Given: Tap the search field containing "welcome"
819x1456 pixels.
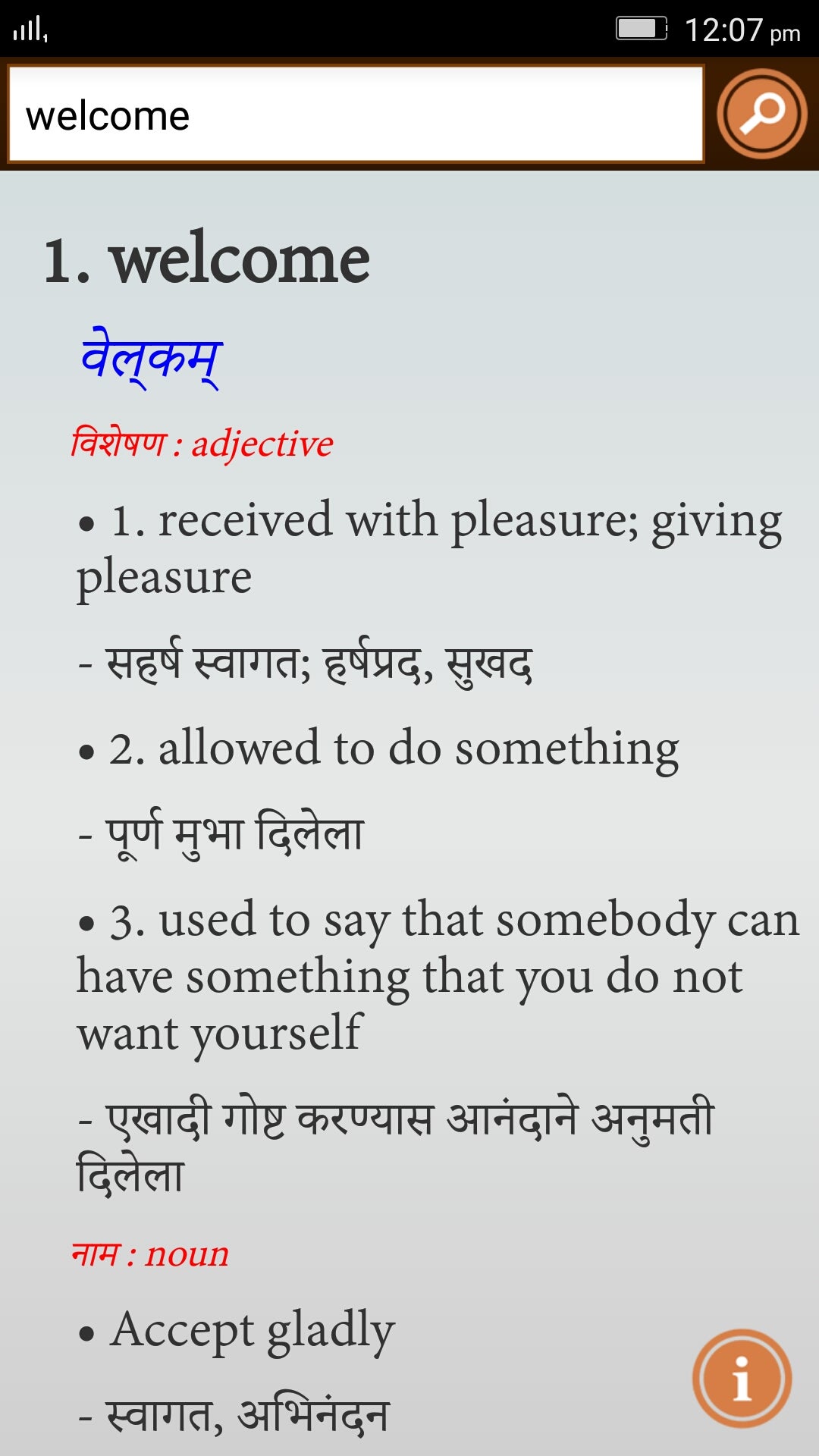Looking at the screenshot, I should click(356, 115).
